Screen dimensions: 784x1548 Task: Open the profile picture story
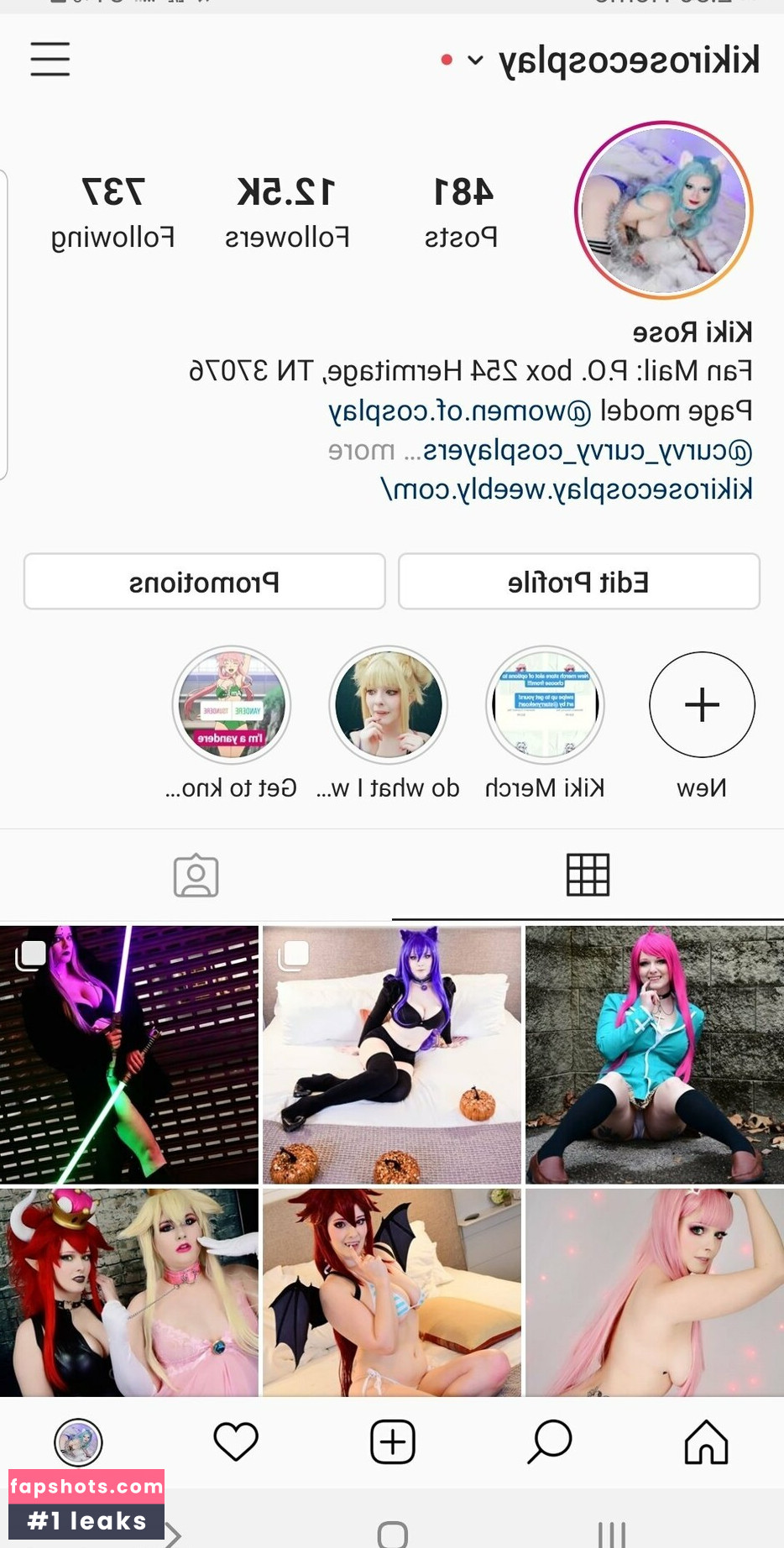coord(663,210)
